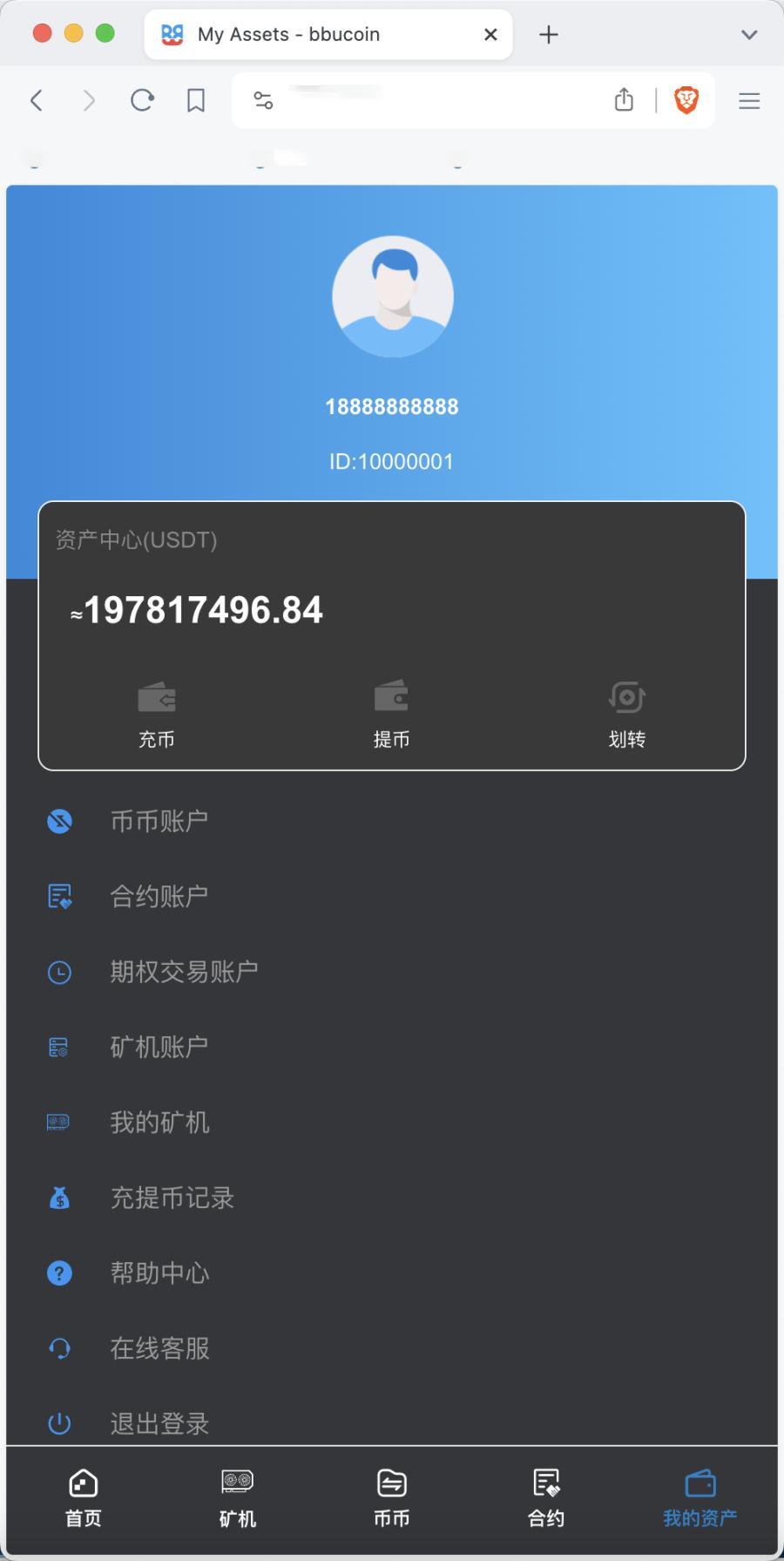Viewport: 784px width, 1561px height.
Task: Close the My Assets browser tab
Action: (490, 35)
